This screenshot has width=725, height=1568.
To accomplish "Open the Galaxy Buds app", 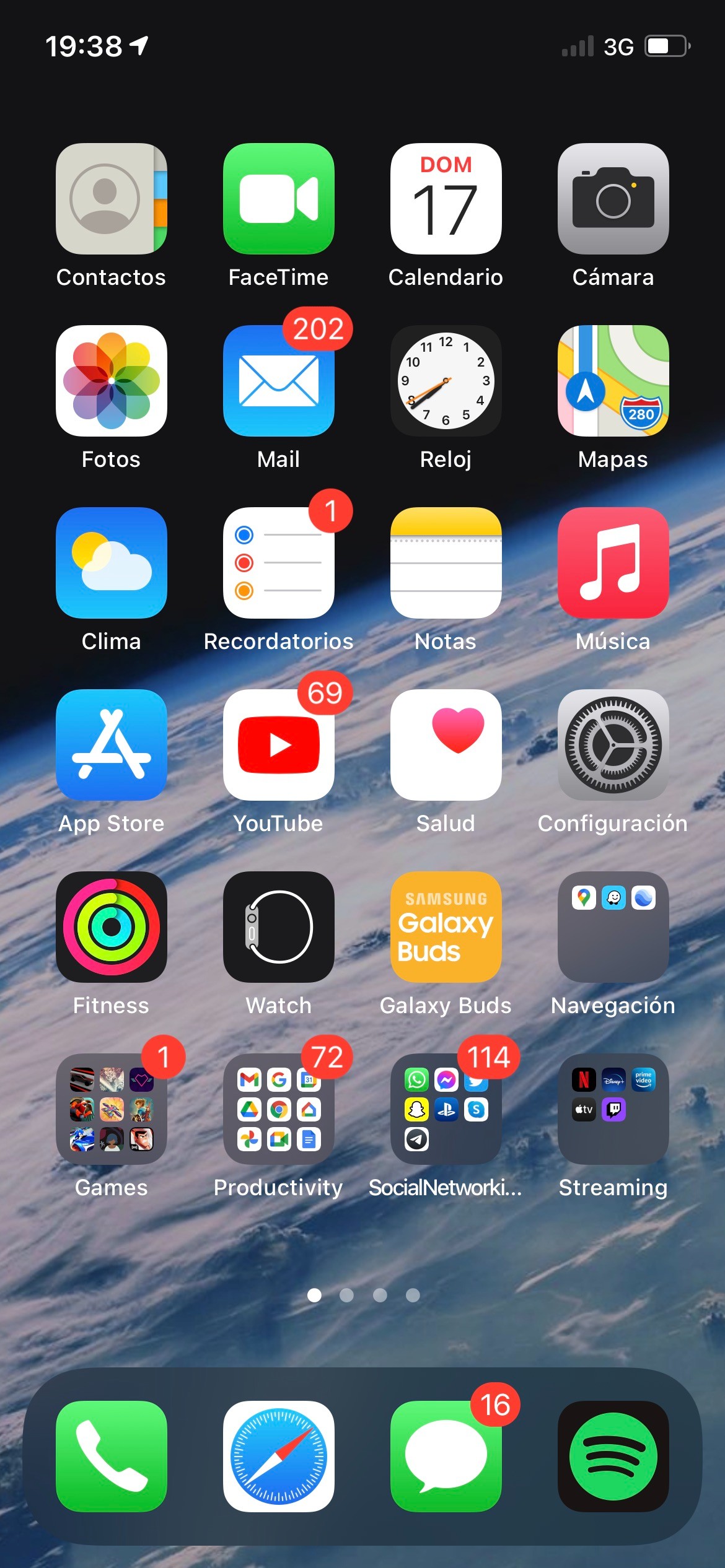I will 446,927.
